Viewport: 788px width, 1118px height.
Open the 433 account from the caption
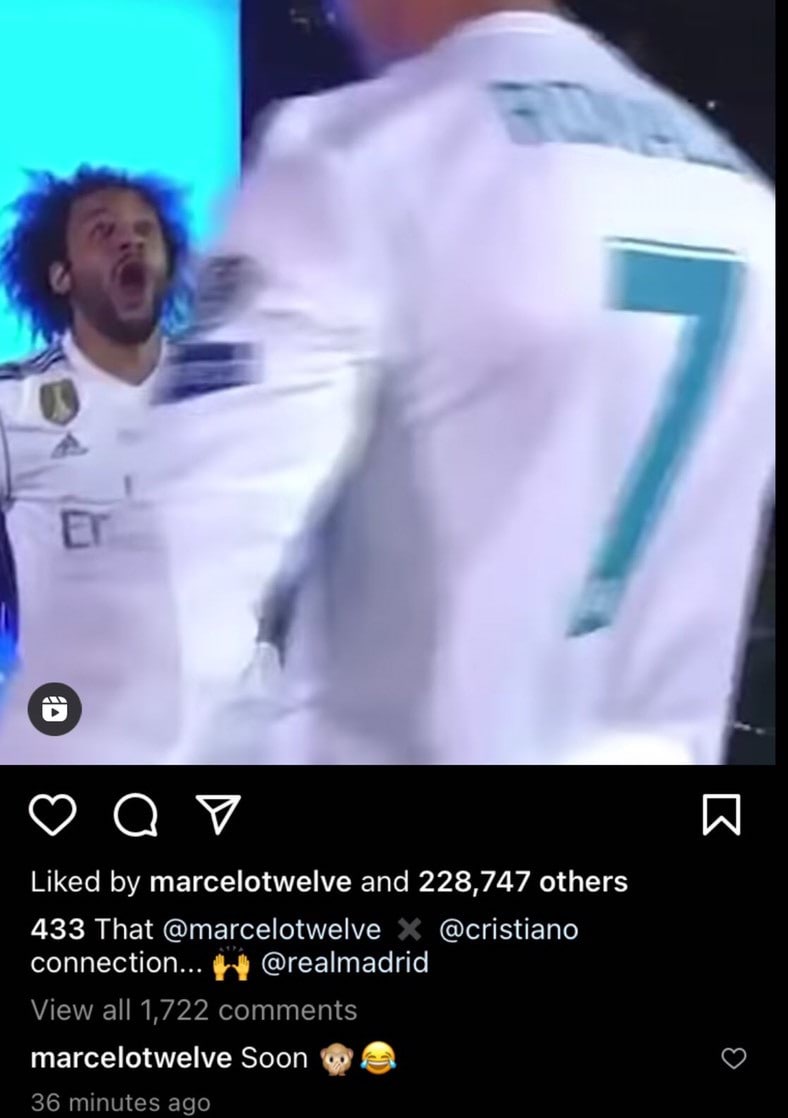[57, 929]
